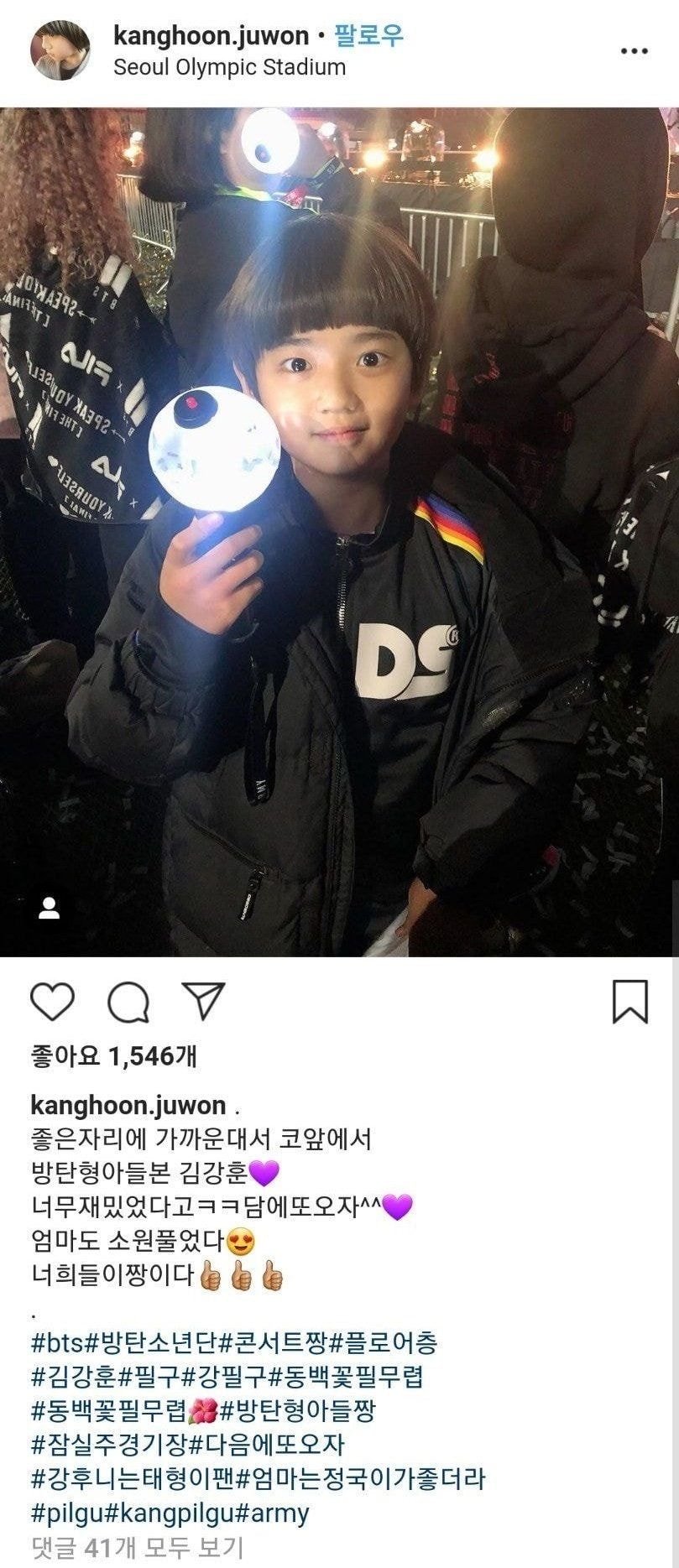
Task: Share the post via paper plane
Action: [x=204, y=1002]
